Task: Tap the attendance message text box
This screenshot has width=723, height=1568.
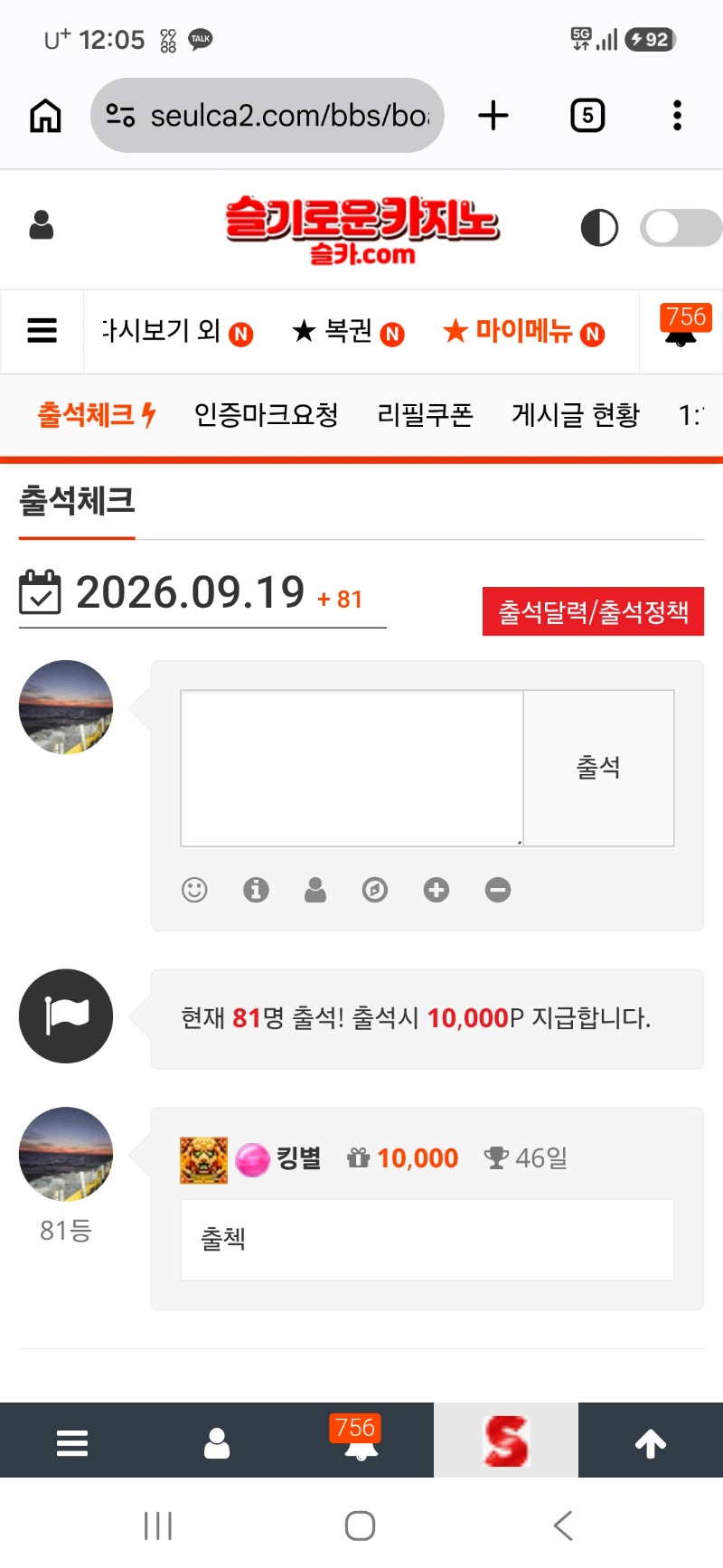Action: coord(352,769)
